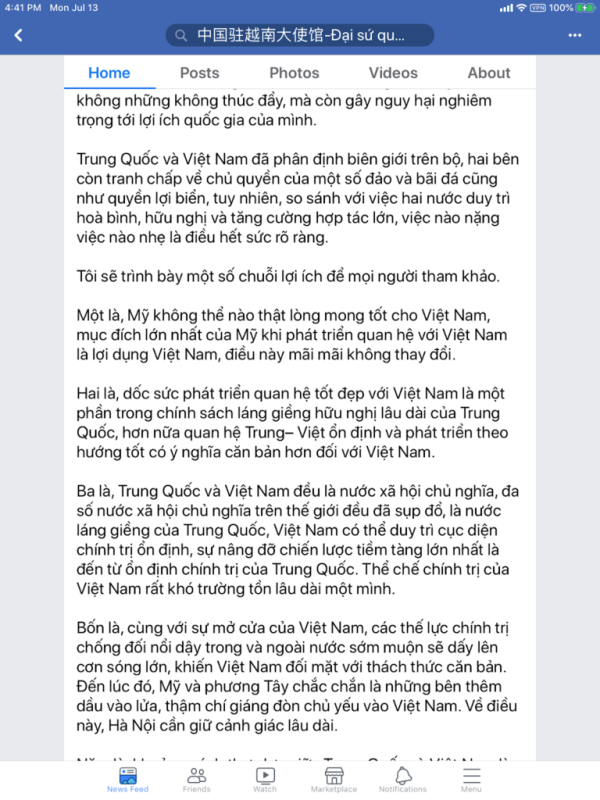Go back using the top-left arrow

[18, 35]
